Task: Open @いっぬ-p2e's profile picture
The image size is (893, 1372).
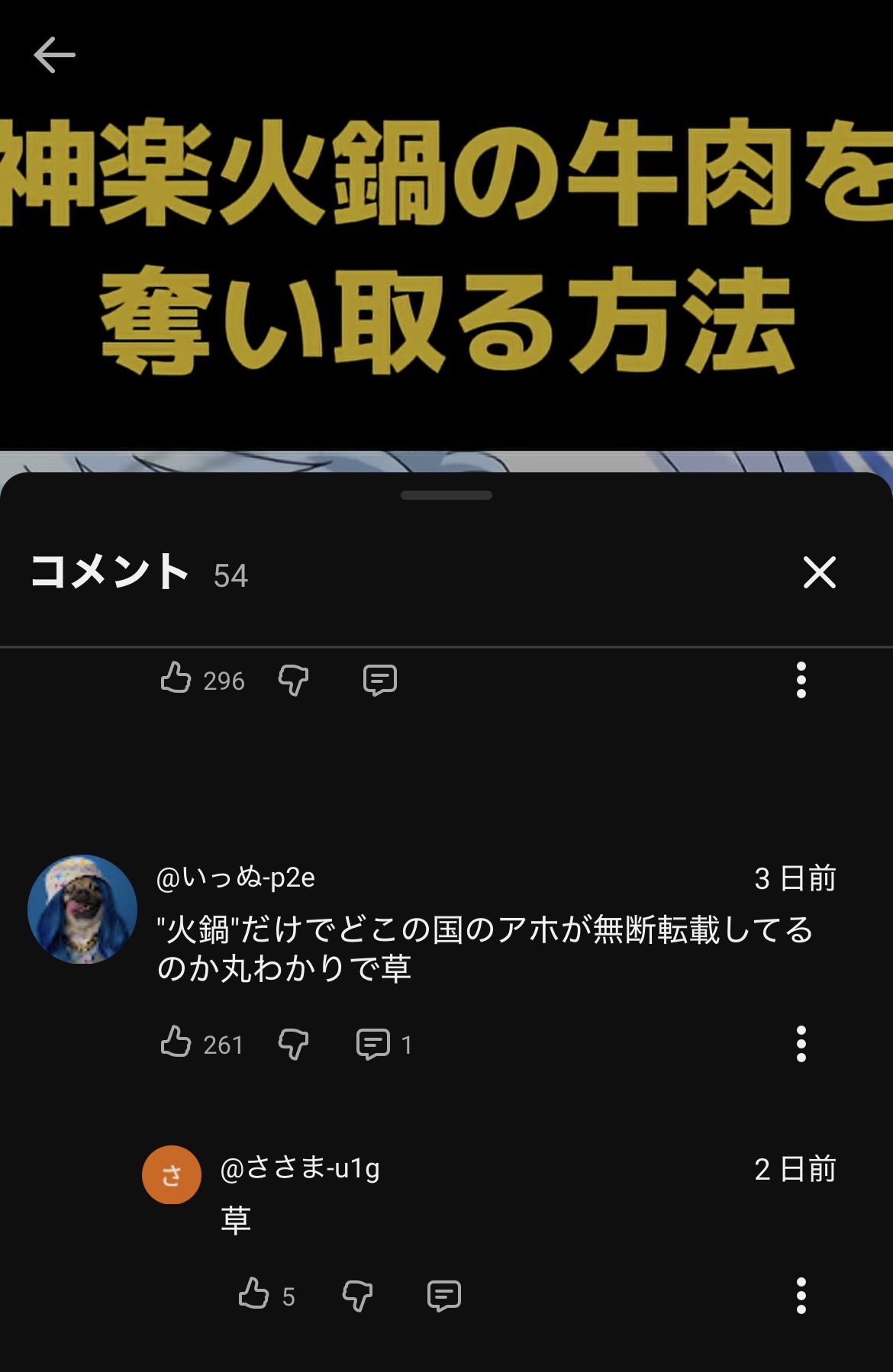Action: click(x=82, y=909)
